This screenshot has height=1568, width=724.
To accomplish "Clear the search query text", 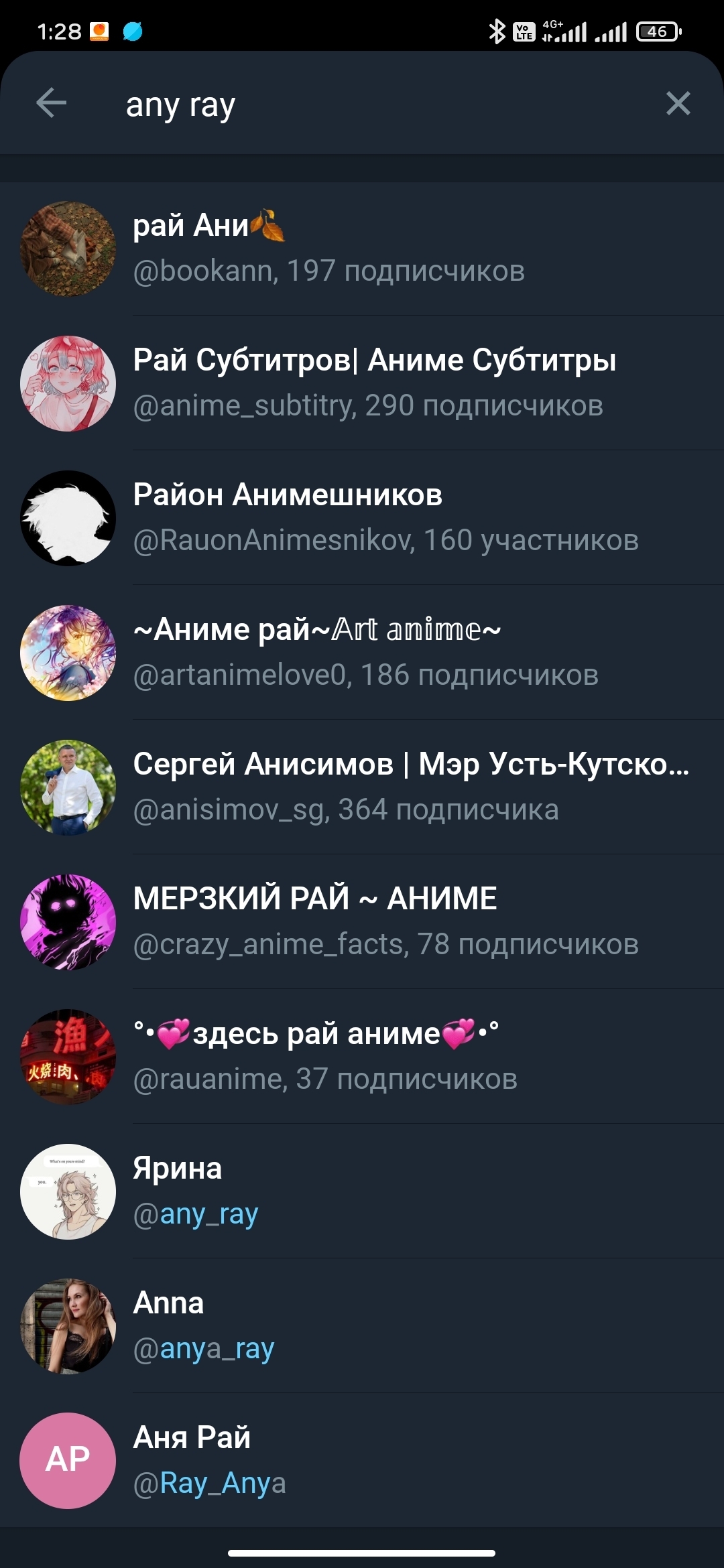I will [x=678, y=104].
